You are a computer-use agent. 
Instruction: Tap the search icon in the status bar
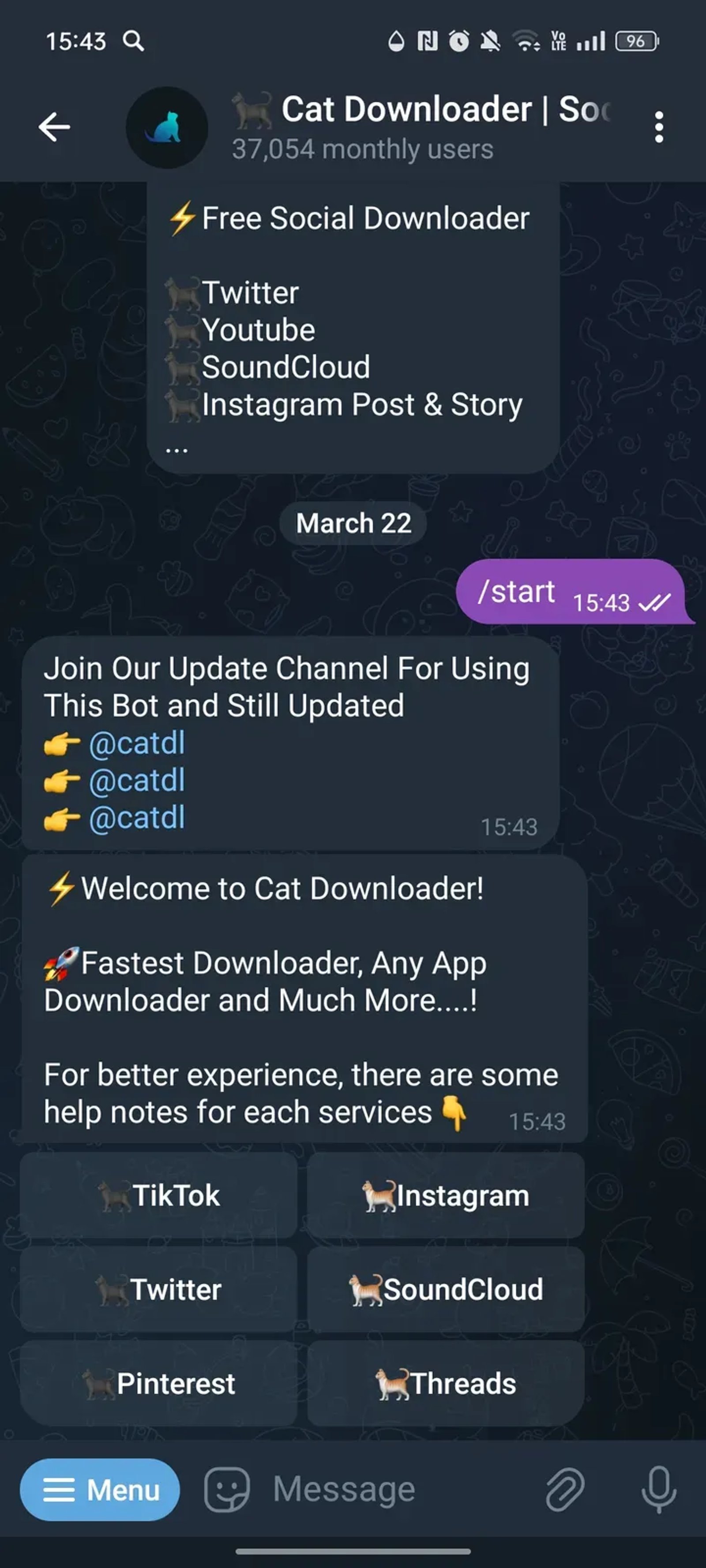134,41
